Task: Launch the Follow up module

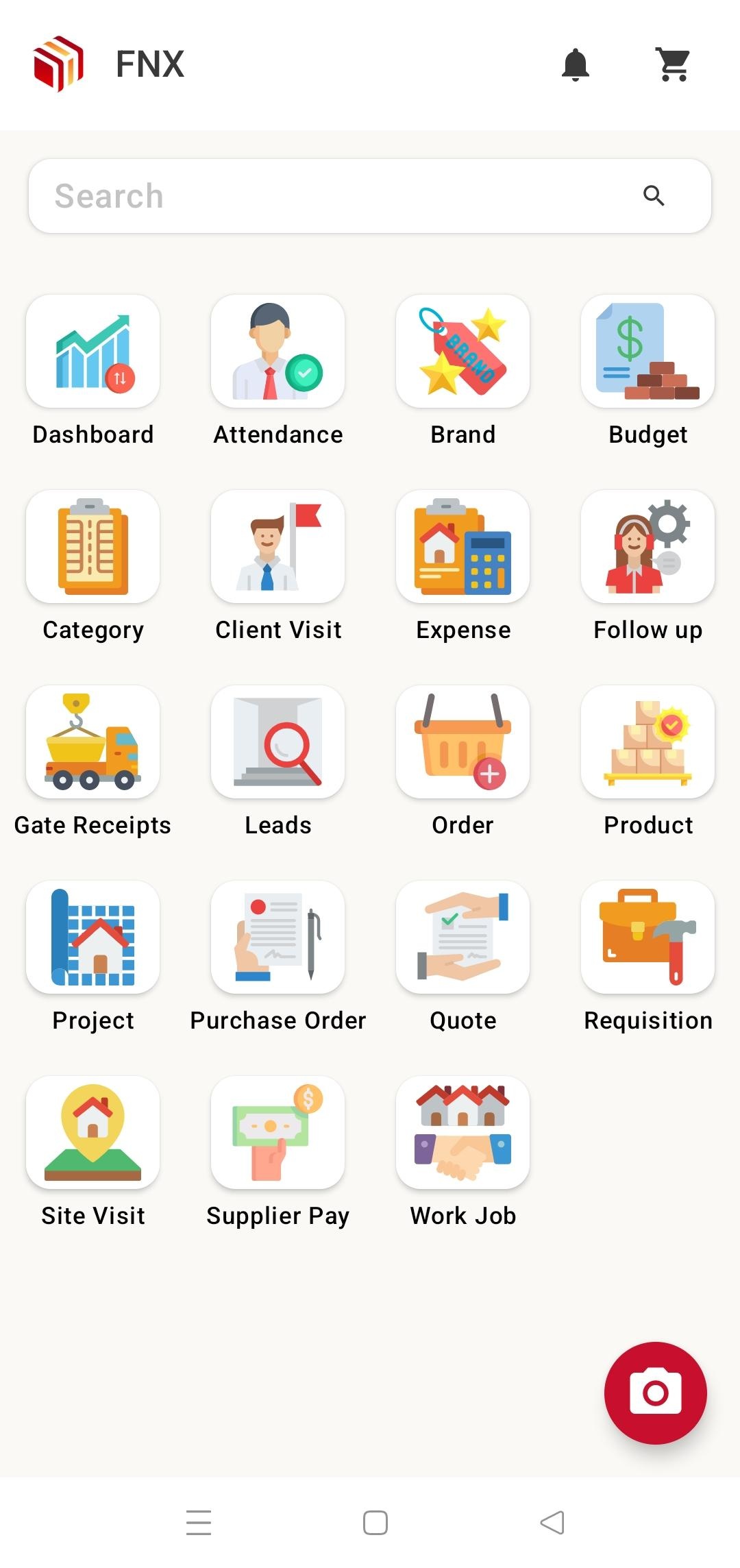Action: point(647,546)
